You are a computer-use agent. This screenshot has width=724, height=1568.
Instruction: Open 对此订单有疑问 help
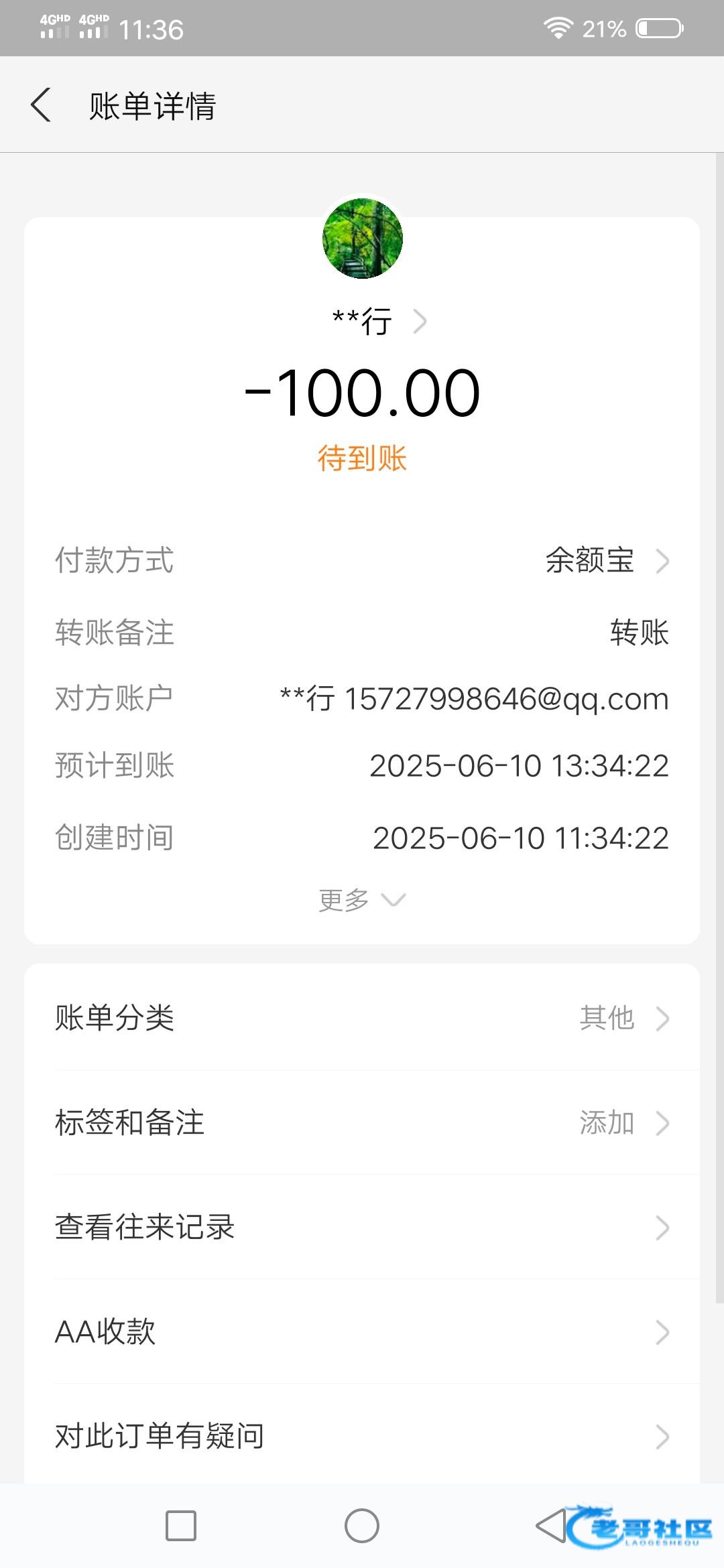(362, 1435)
